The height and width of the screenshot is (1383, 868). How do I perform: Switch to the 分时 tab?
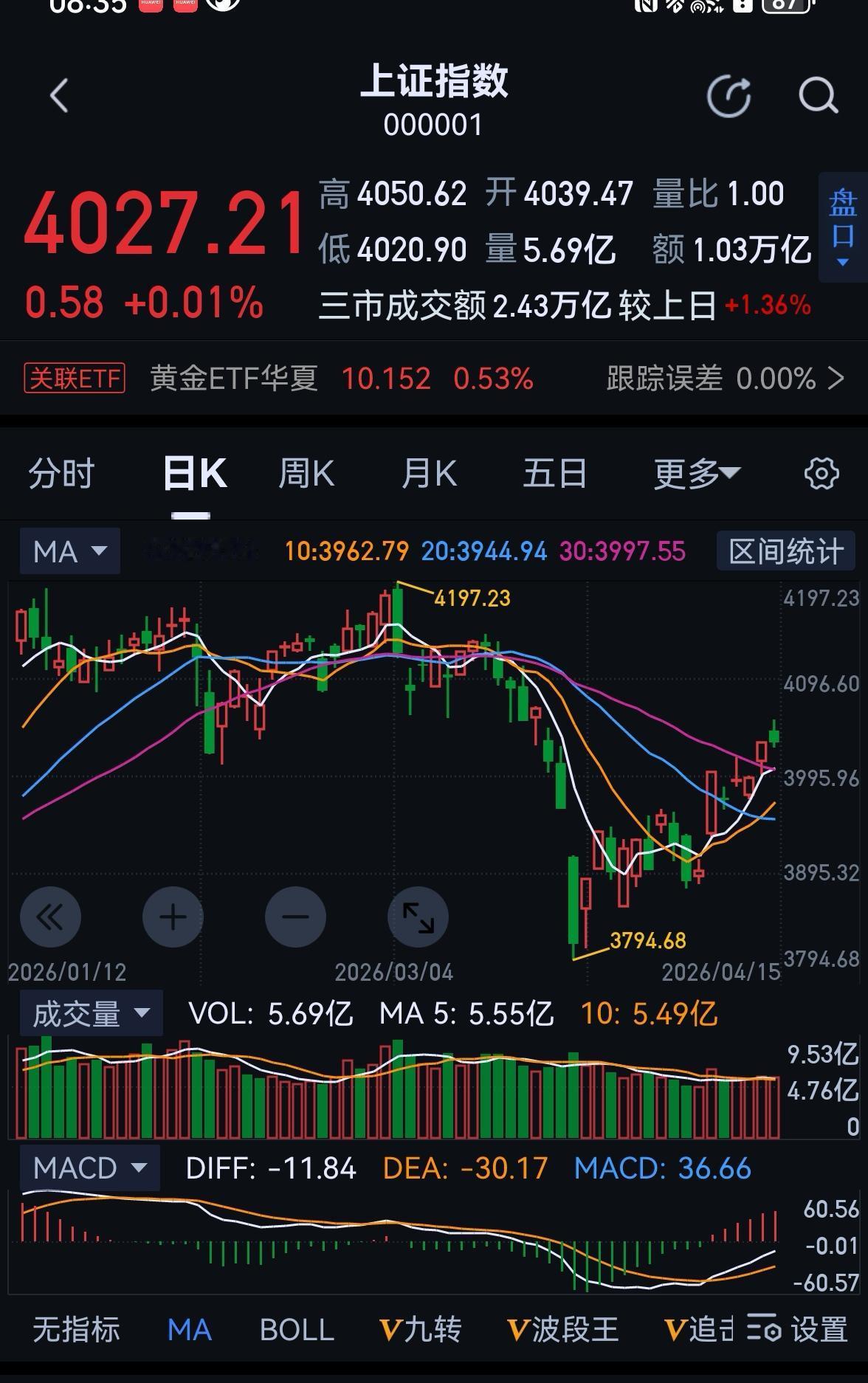(x=62, y=475)
